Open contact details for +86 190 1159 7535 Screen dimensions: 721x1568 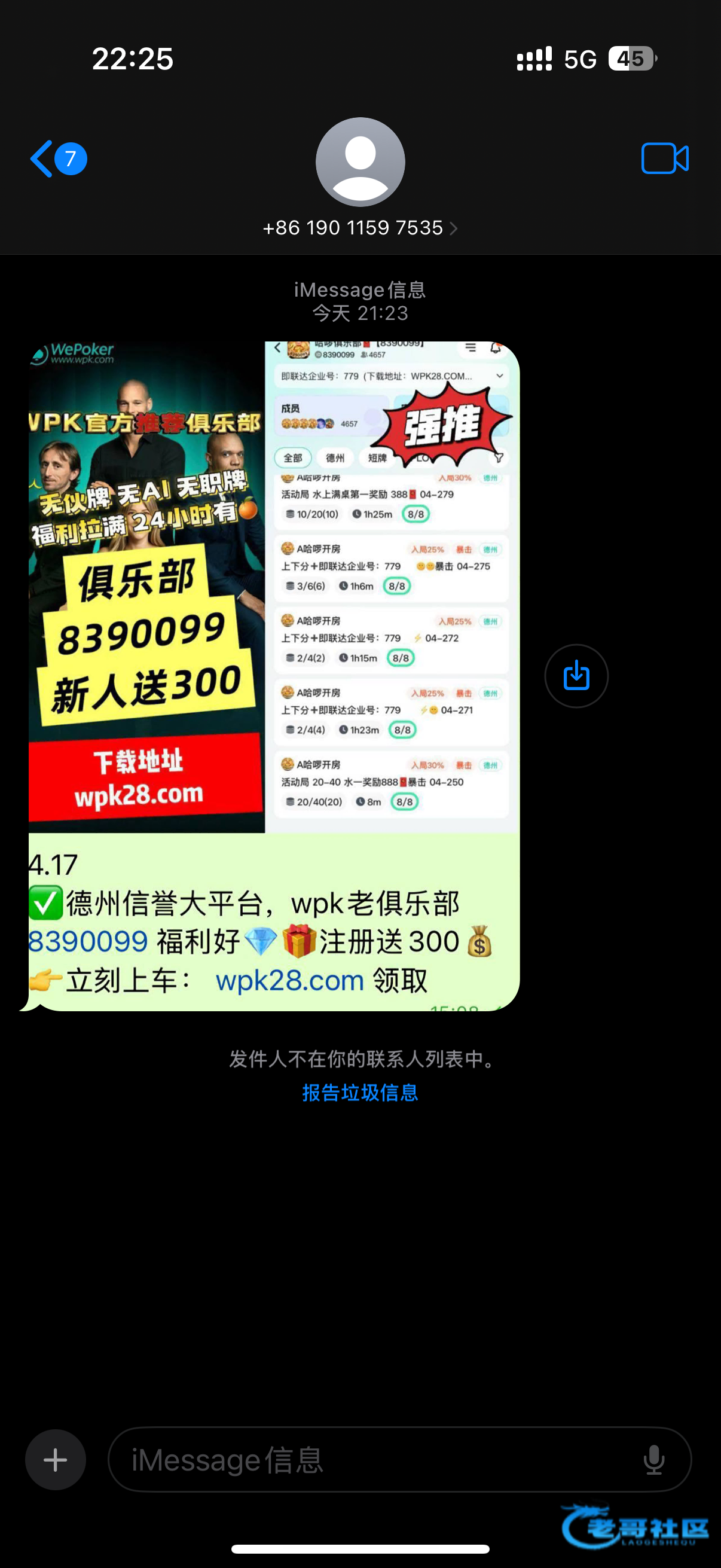tap(359, 228)
